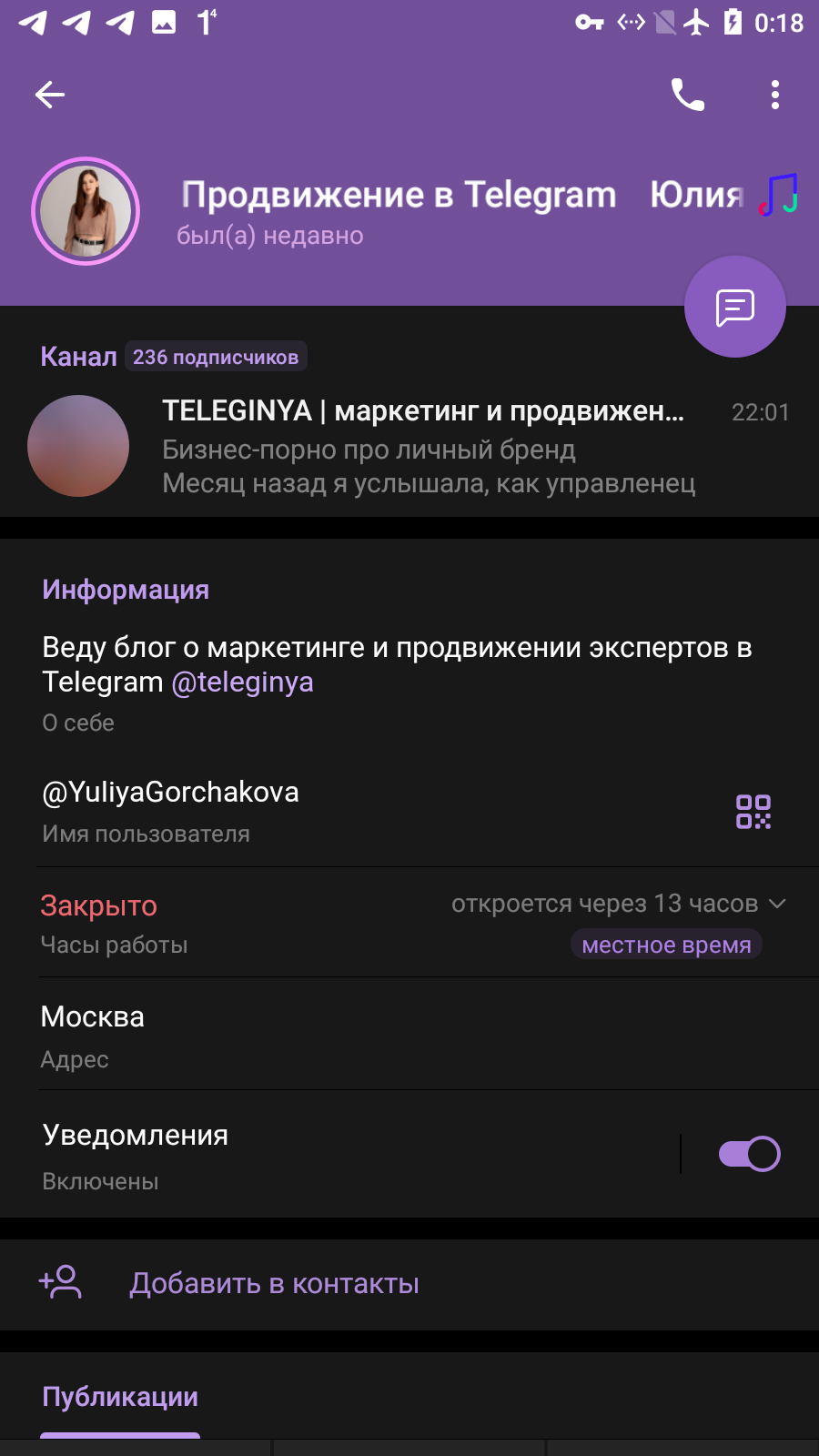Open the profile photo
The image size is (819, 1456).
pos(86,211)
